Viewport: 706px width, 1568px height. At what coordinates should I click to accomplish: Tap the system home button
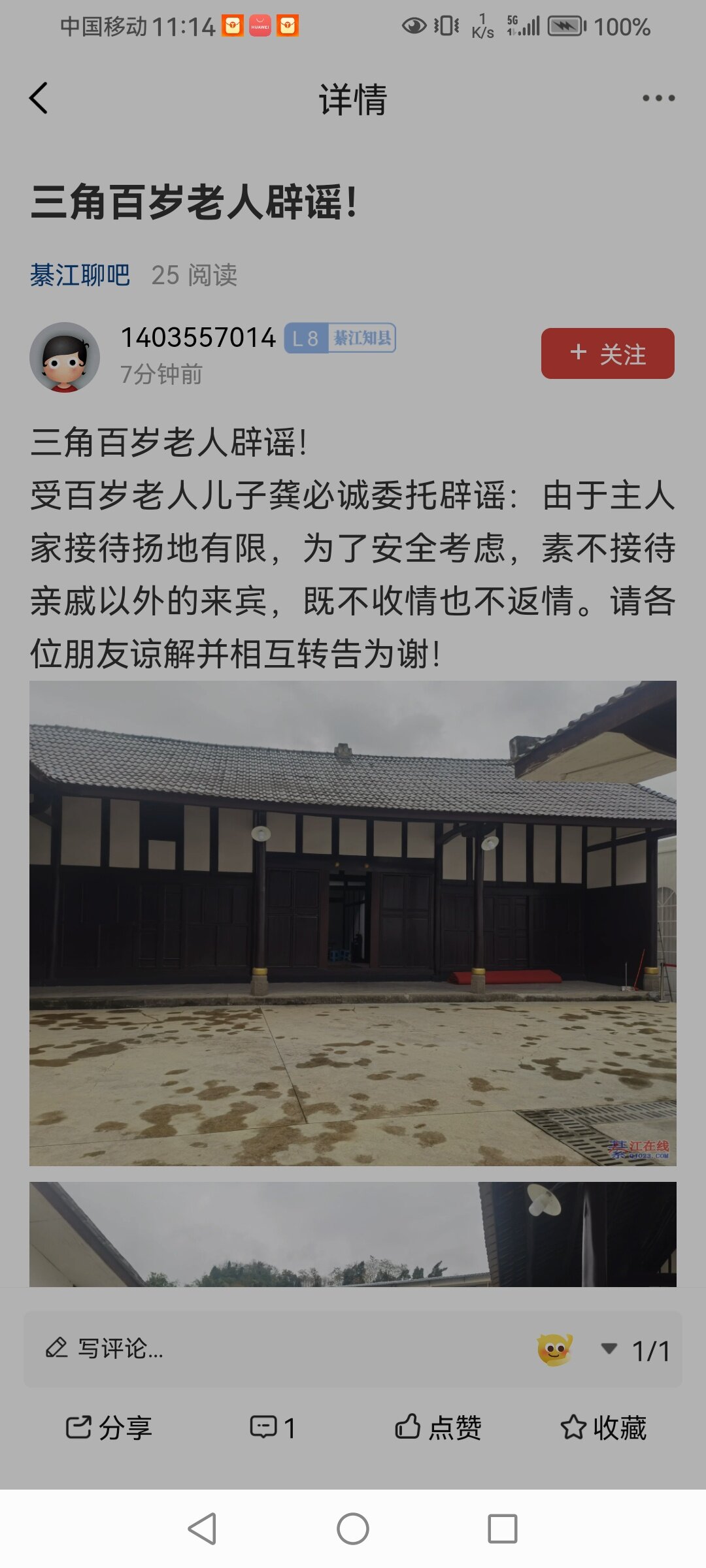353,1529
